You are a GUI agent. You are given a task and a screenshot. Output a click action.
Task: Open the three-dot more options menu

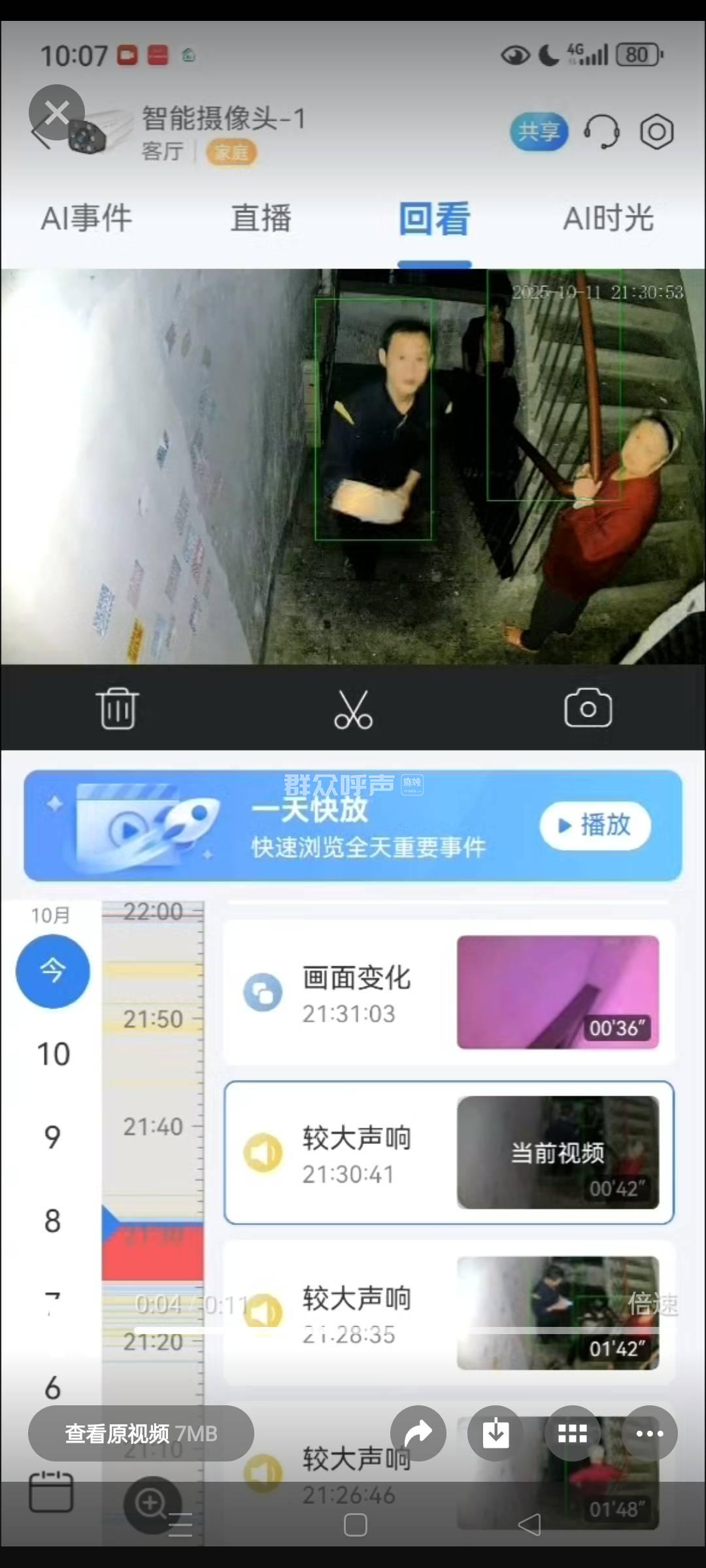(x=649, y=1433)
